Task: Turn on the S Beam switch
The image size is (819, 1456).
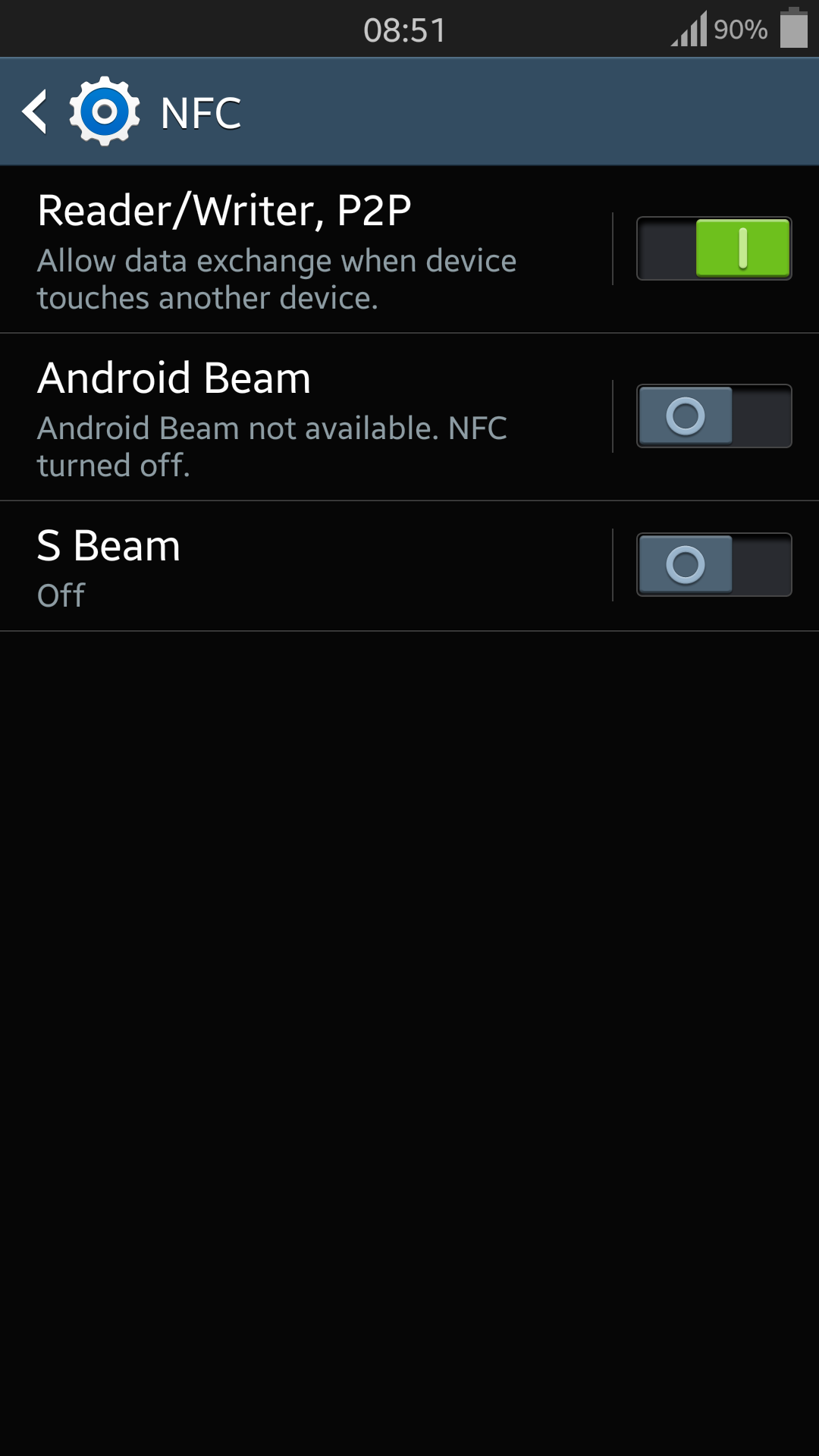Action: [x=714, y=565]
